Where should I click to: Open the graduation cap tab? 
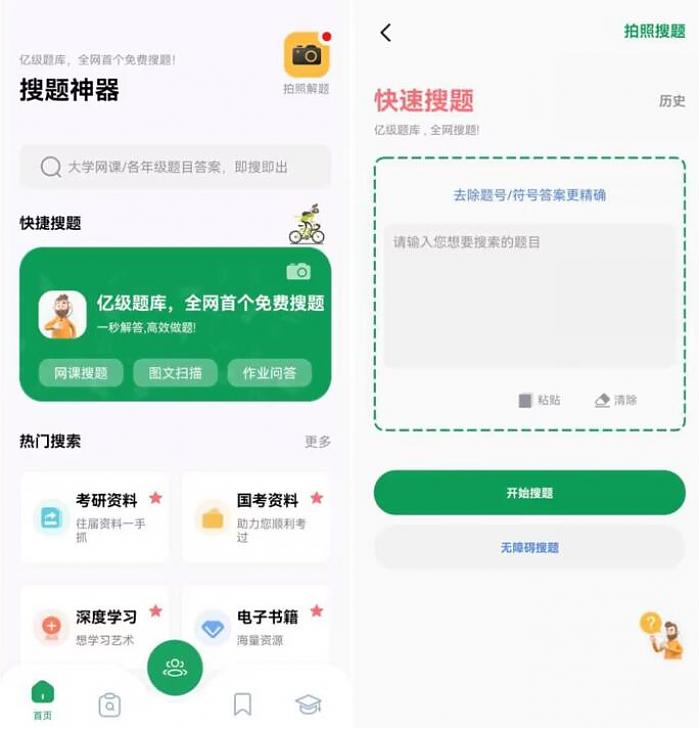[308, 704]
